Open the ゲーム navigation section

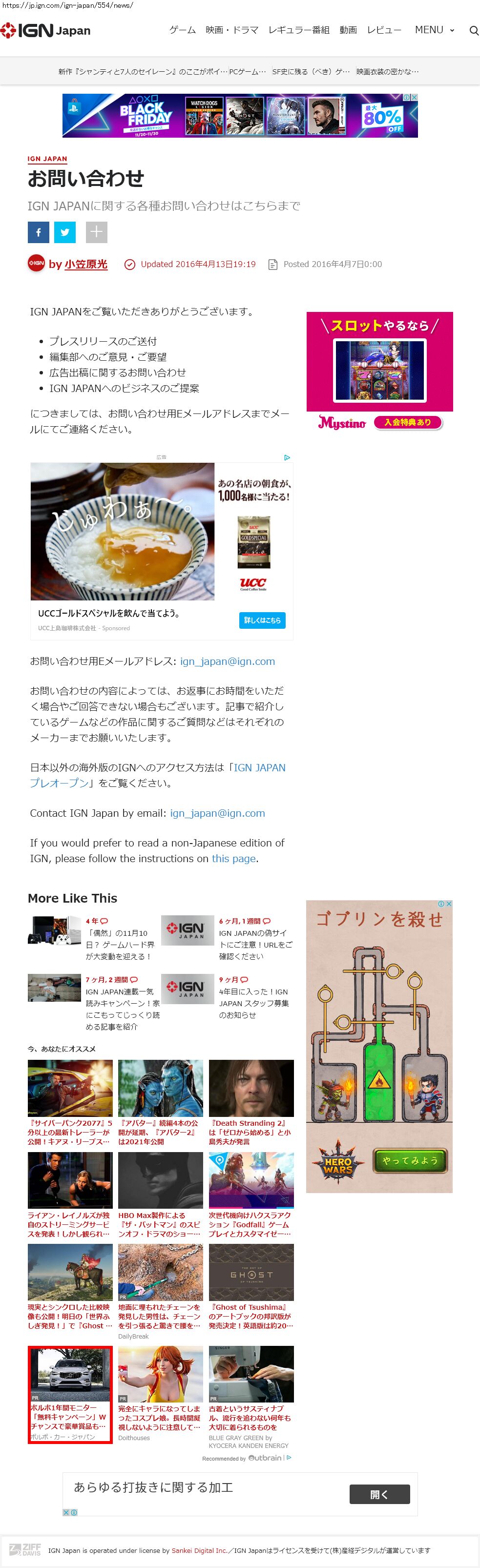point(182,30)
